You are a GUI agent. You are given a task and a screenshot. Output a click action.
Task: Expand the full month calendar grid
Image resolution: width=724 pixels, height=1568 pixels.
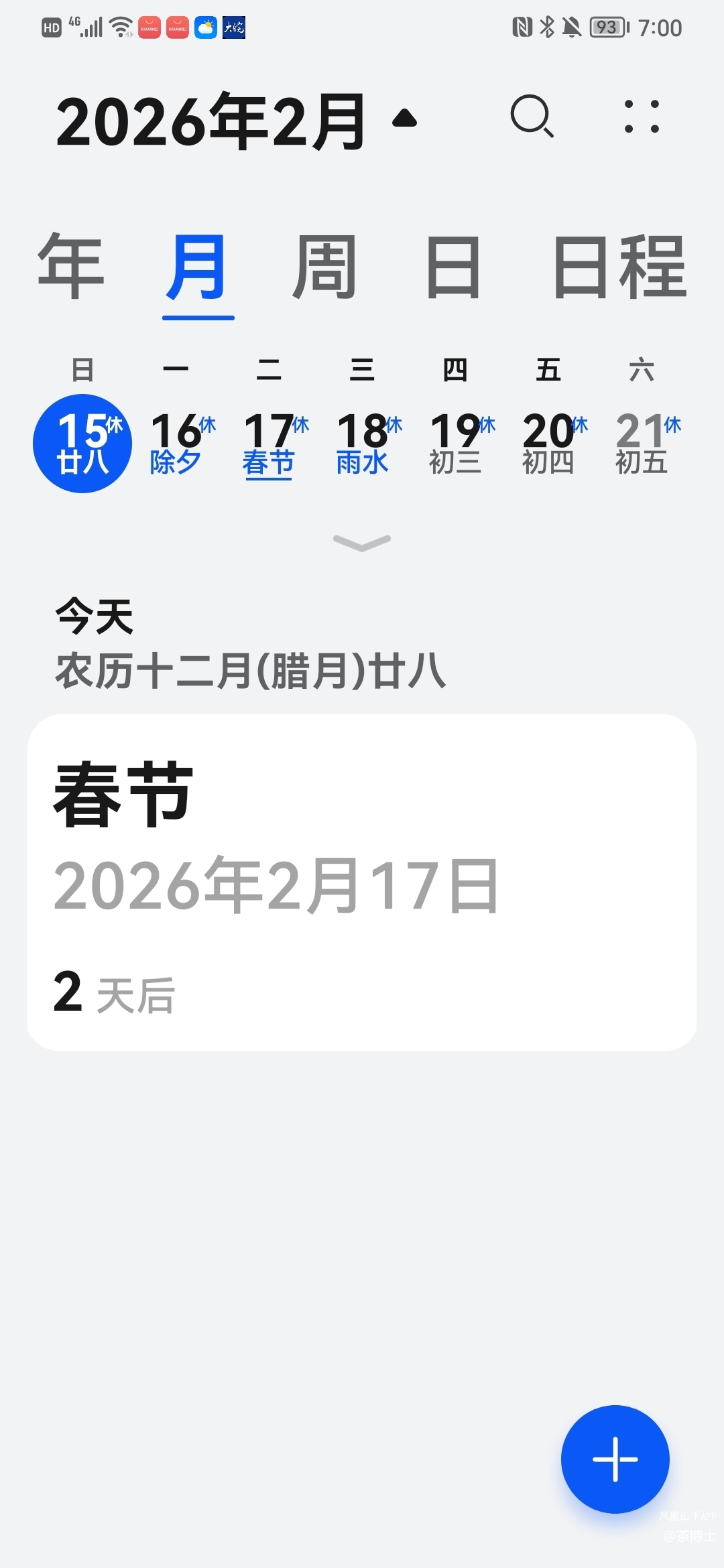[x=362, y=542]
